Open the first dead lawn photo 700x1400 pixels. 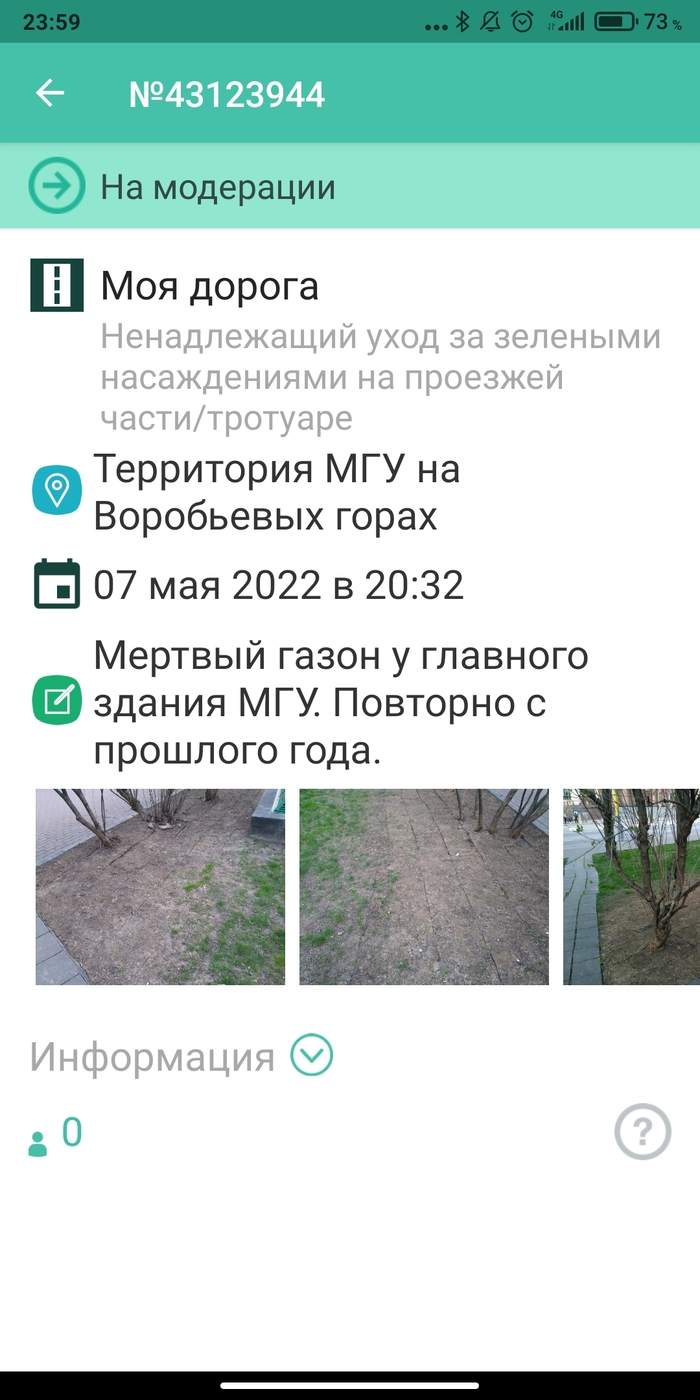click(160, 886)
